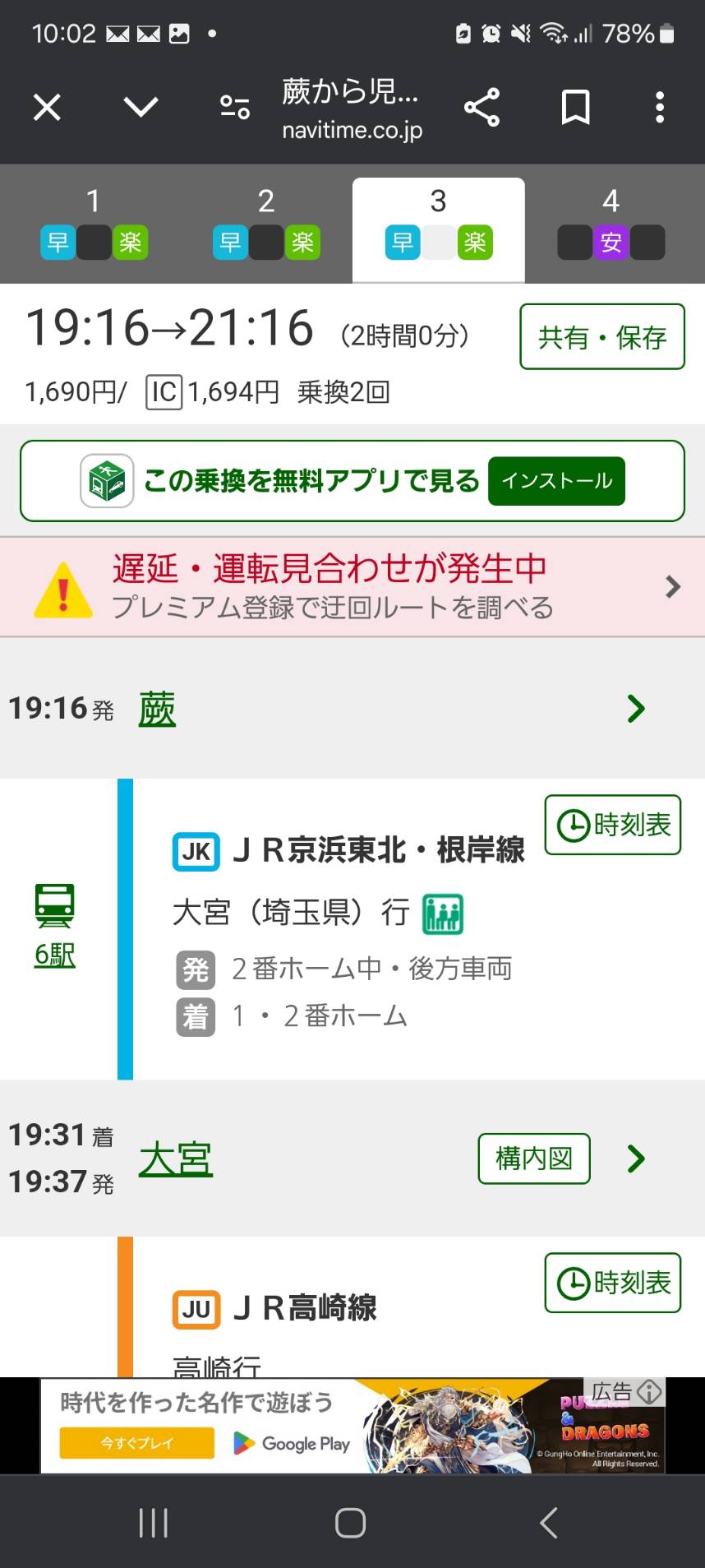The width and height of the screenshot is (705, 1568).
Task: Bookmark this navitime page
Action: pyautogui.click(x=575, y=107)
